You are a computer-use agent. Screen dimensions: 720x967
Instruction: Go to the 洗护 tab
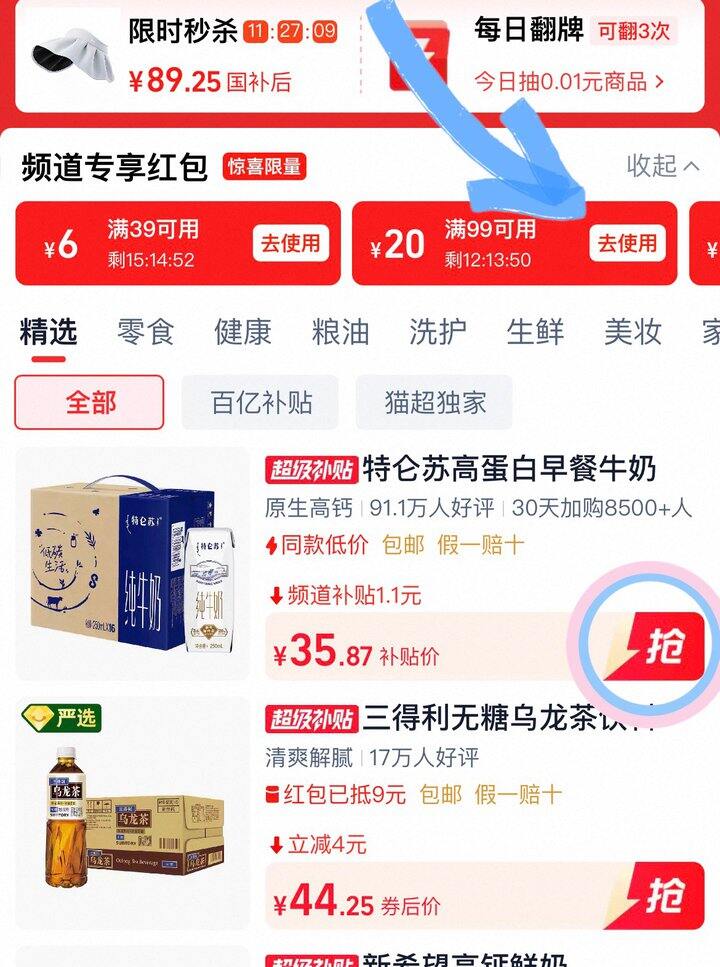pyautogui.click(x=438, y=332)
